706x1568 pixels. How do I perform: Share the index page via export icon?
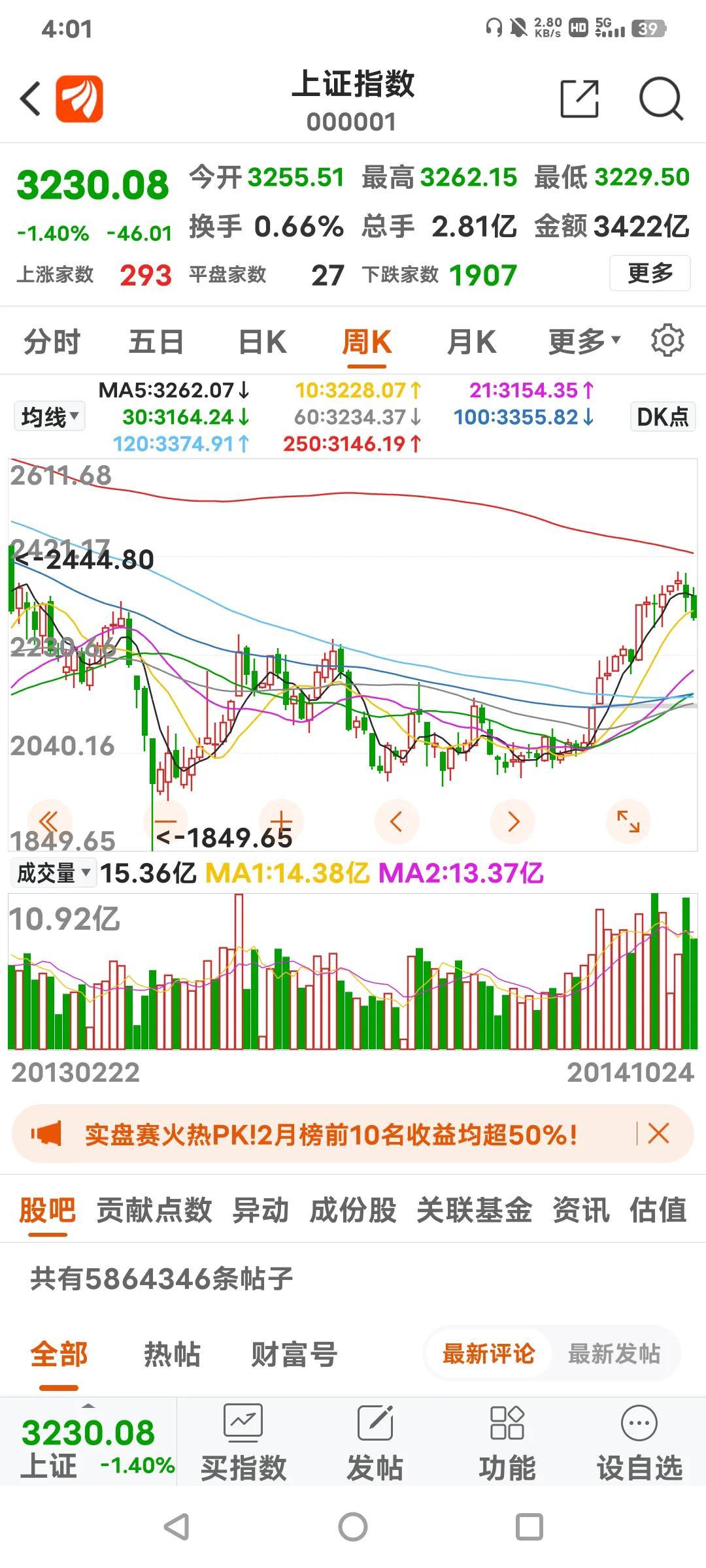pyautogui.click(x=580, y=99)
